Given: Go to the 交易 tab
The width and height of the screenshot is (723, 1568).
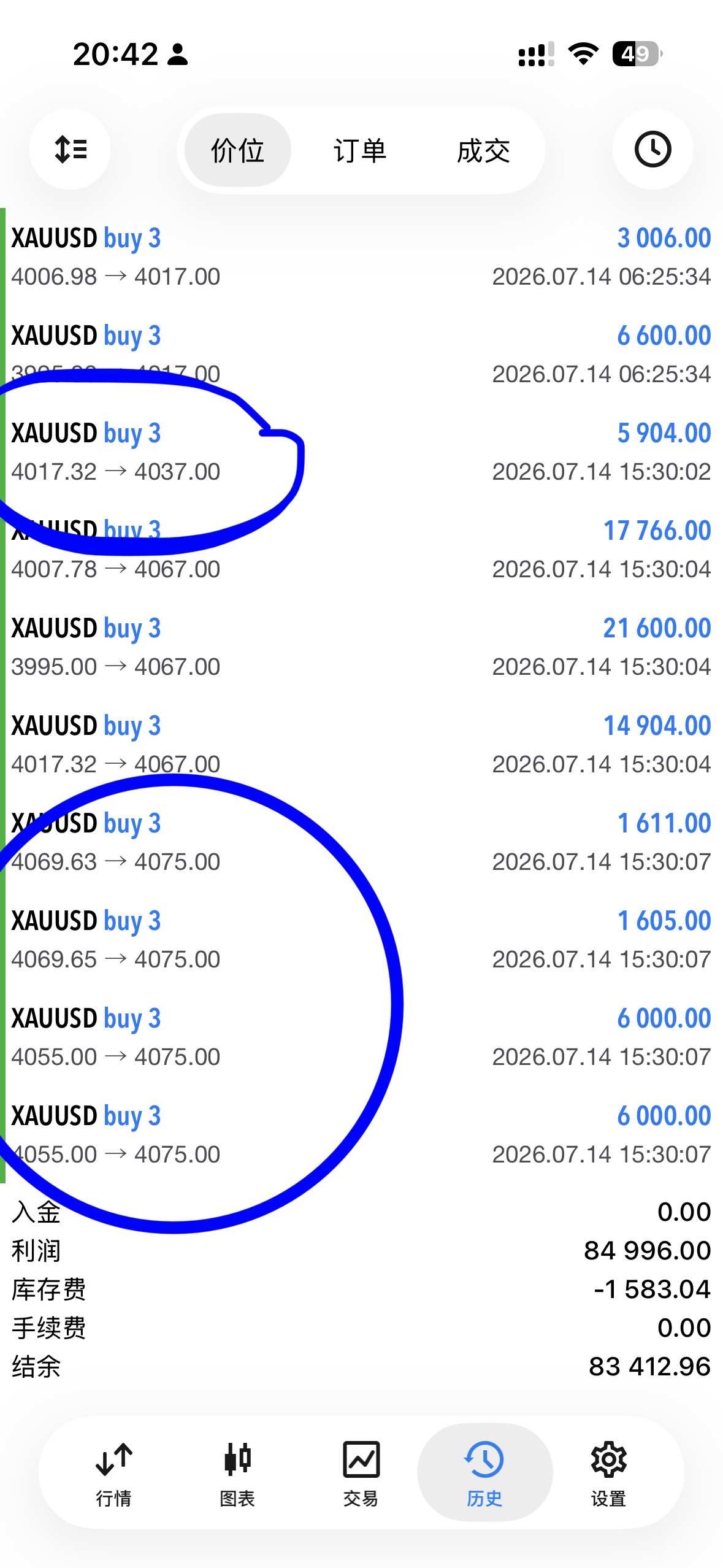Looking at the screenshot, I should [361, 1474].
